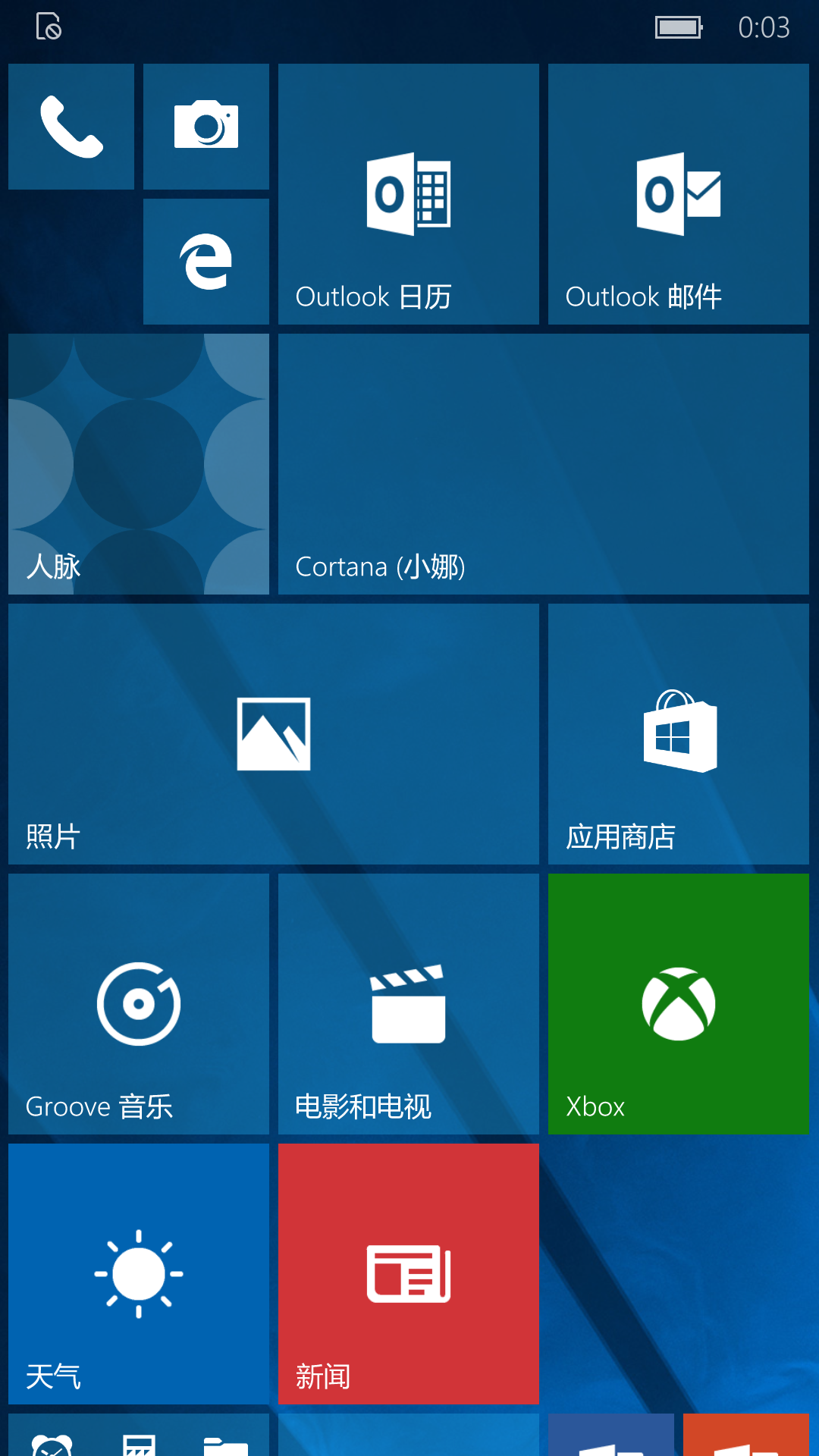Launch the Xbox tile
Screen dimensions: 819x1456
point(679,1004)
